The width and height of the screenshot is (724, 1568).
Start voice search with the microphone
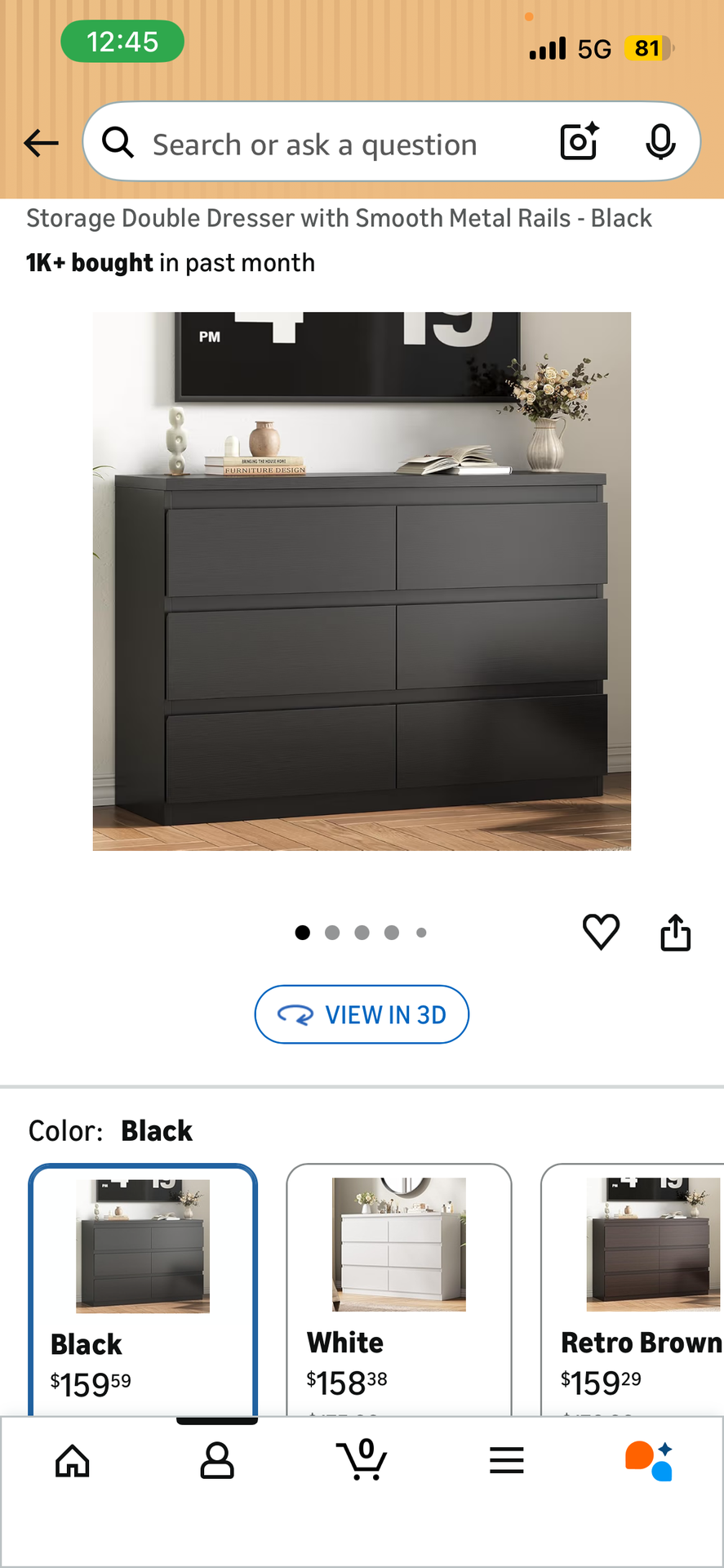point(660,142)
